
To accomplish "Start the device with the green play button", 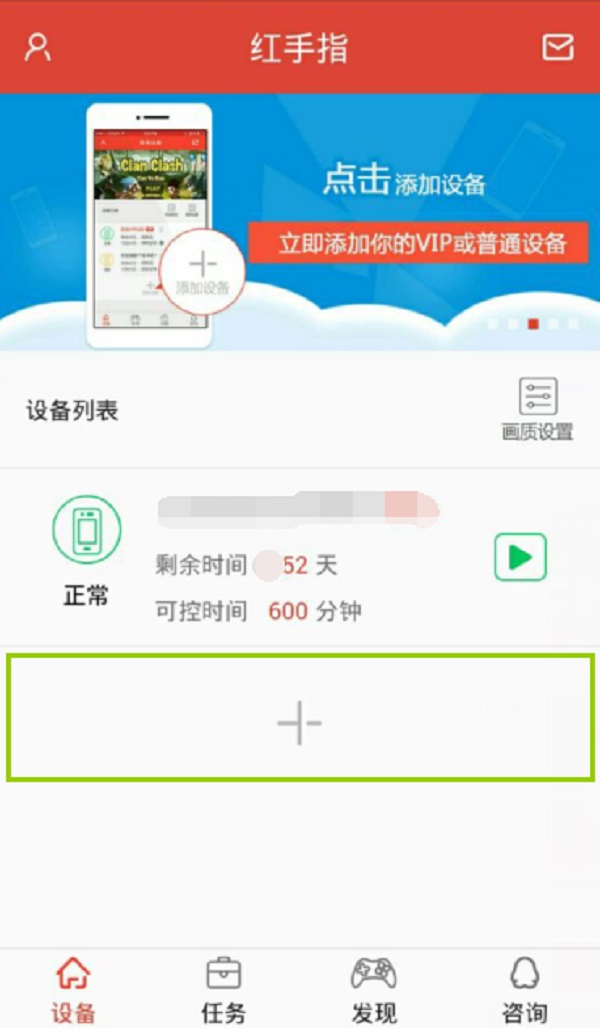I will point(520,557).
